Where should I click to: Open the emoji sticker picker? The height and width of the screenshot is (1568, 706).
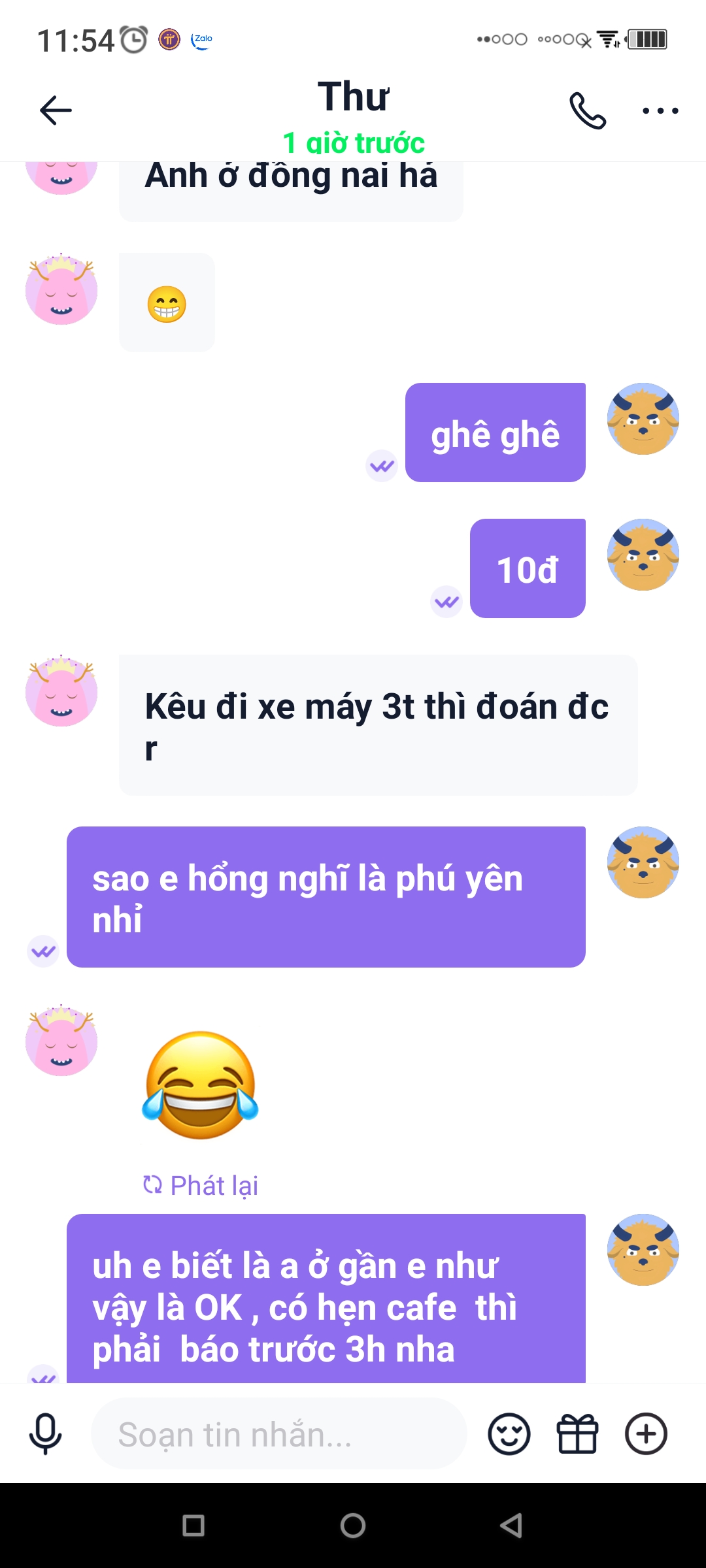tap(509, 1434)
